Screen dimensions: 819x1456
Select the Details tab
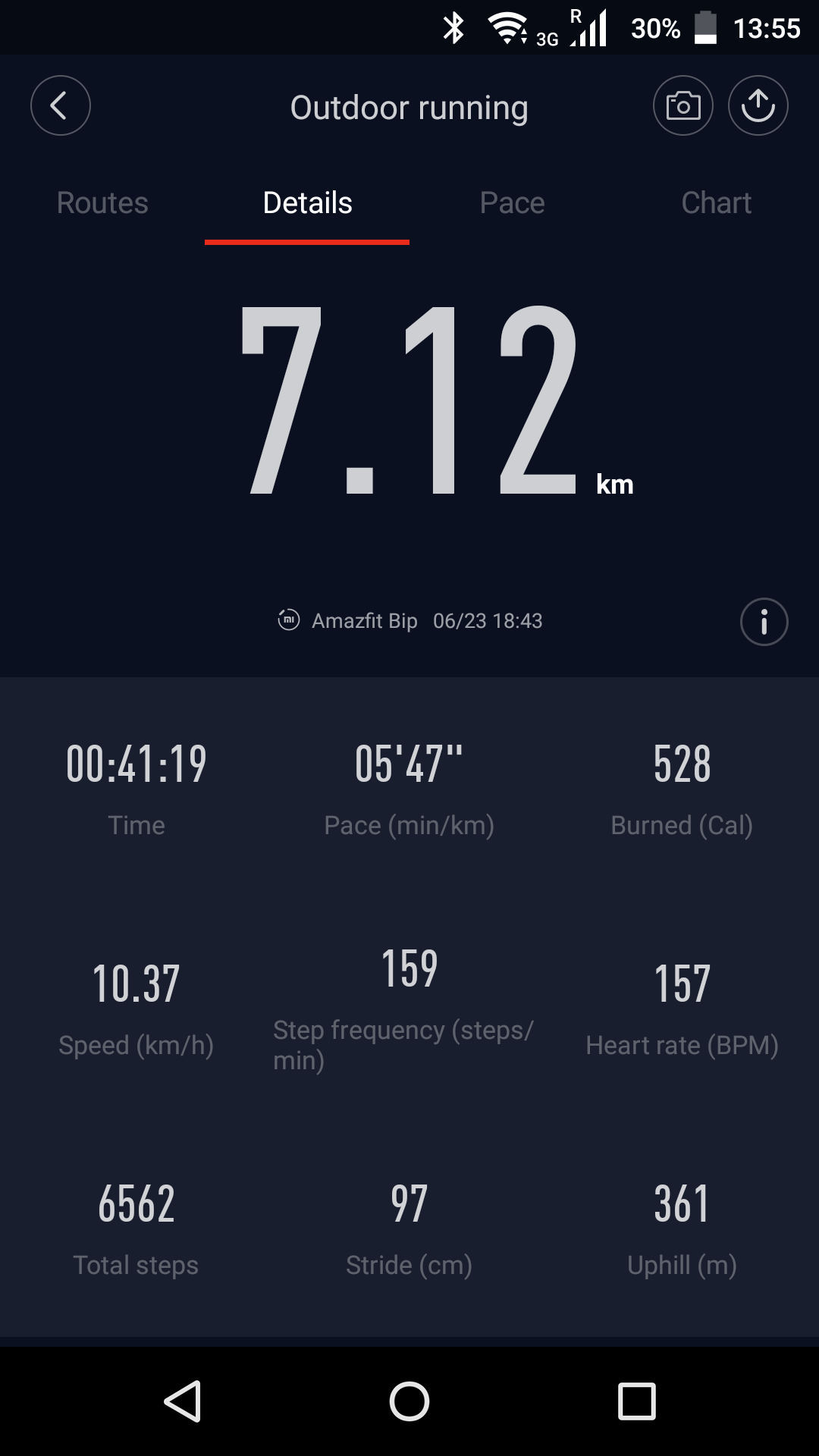coord(307,202)
